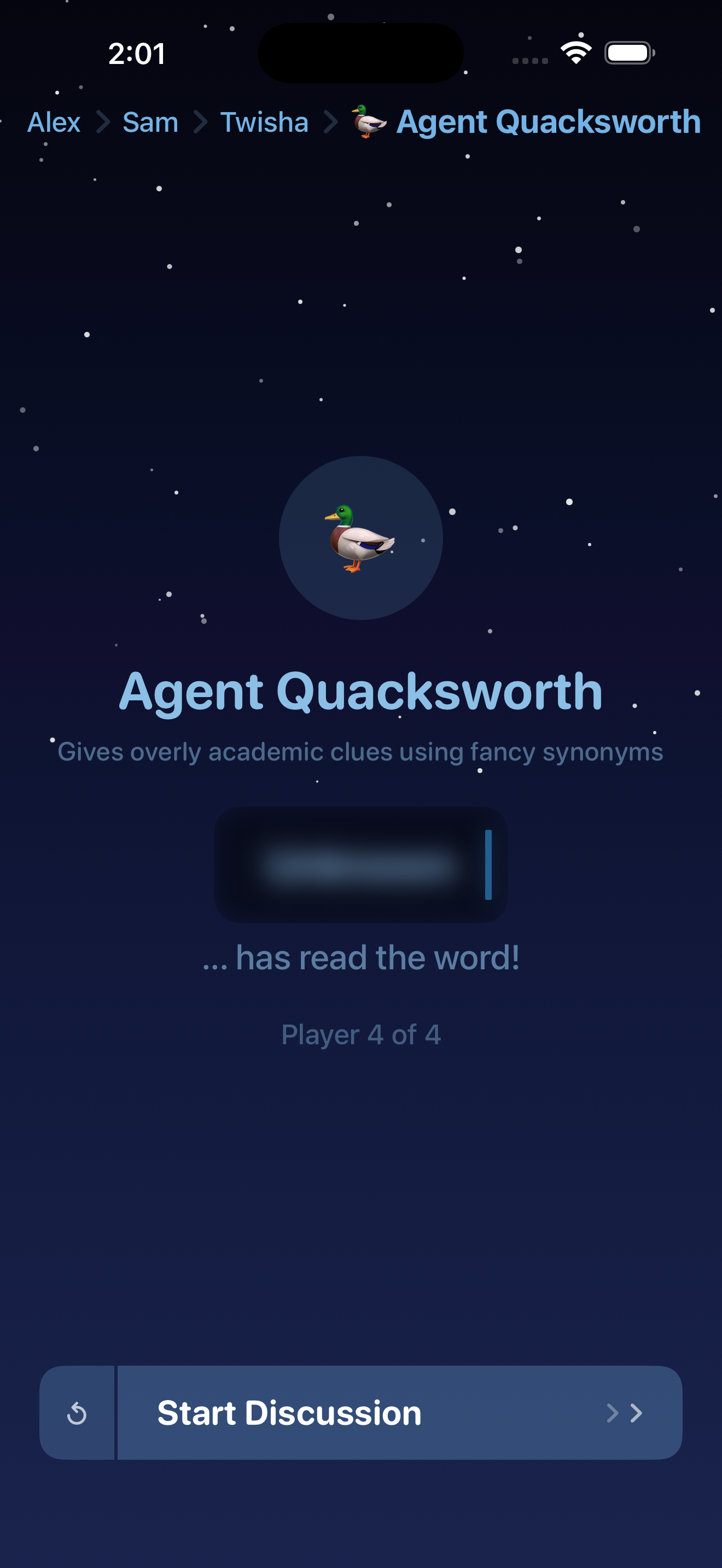Reveal the blurred secret word card
This screenshot has width=722, height=1568.
[x=360, y=864]
